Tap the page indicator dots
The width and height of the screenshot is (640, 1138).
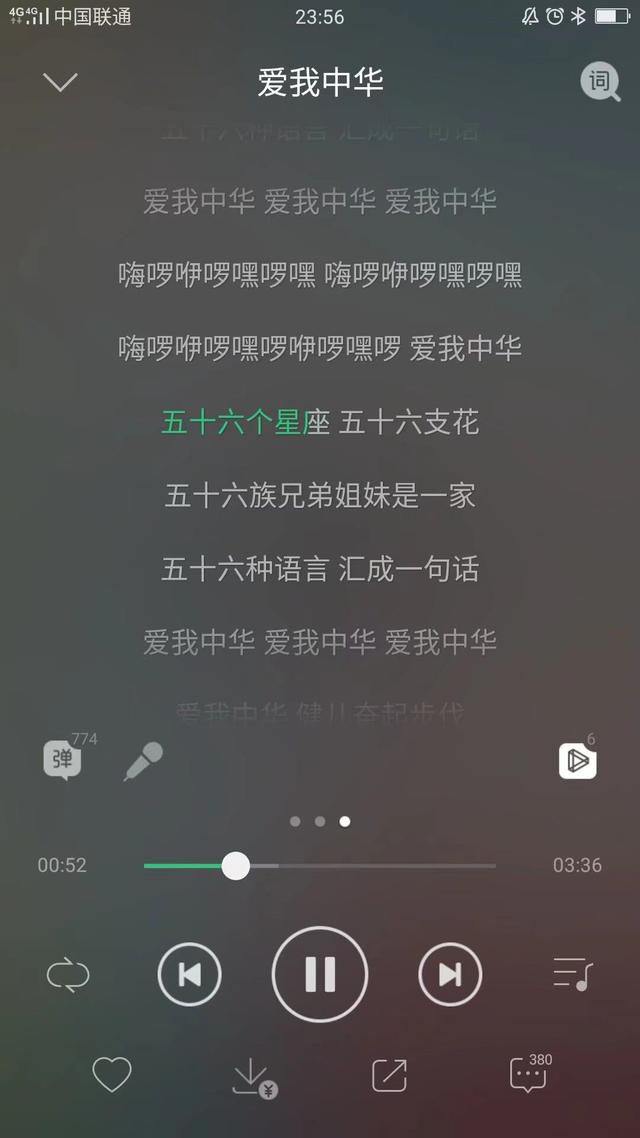tap(320, 821)
